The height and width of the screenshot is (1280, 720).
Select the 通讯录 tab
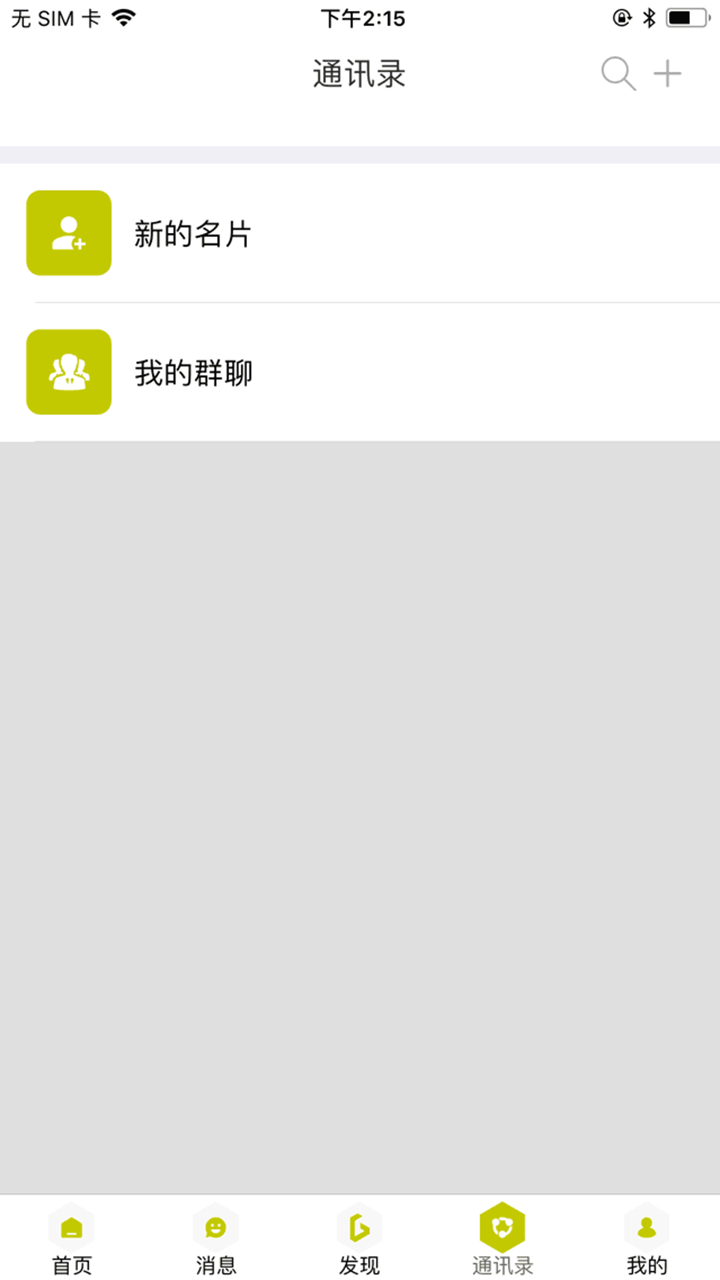503,1239
